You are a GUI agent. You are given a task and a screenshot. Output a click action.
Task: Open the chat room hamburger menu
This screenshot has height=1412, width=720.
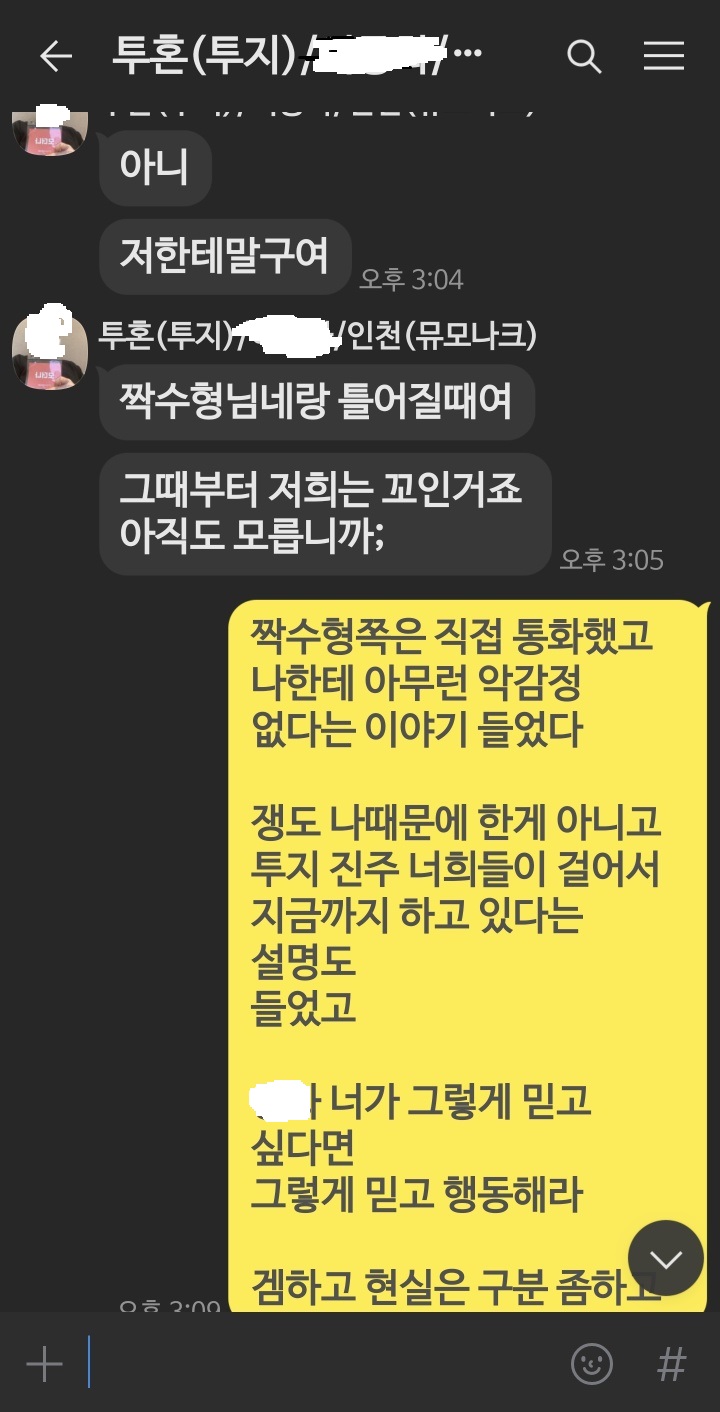pos(663,57)
